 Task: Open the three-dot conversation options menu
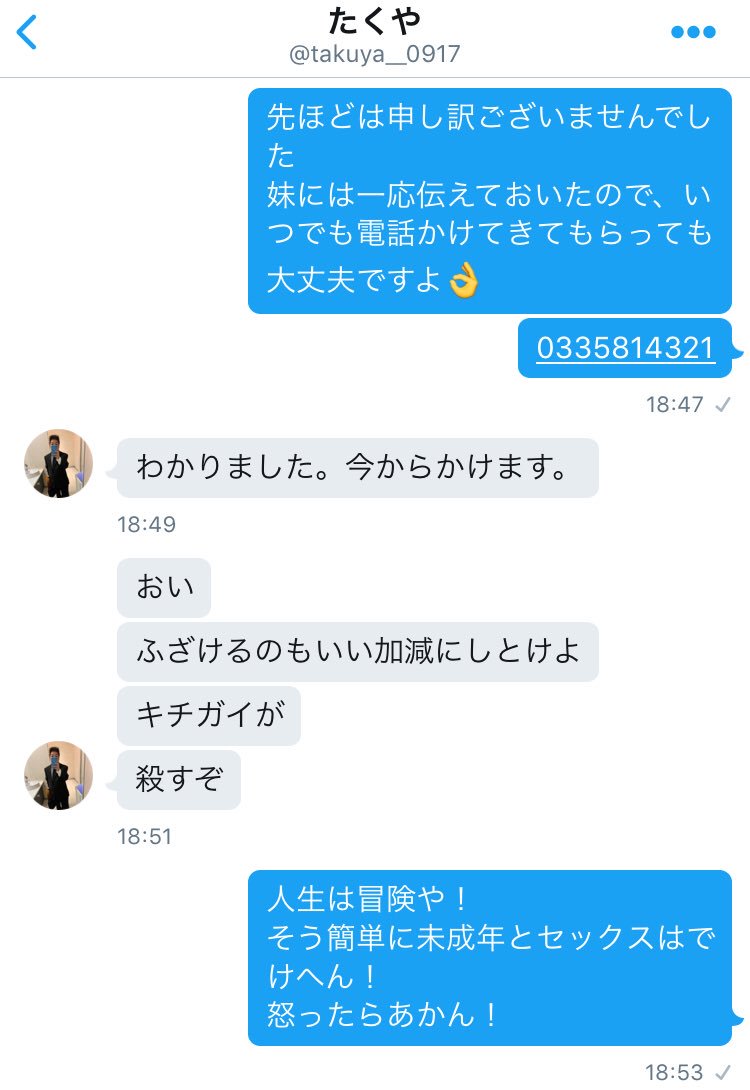(x=693, y=31)
